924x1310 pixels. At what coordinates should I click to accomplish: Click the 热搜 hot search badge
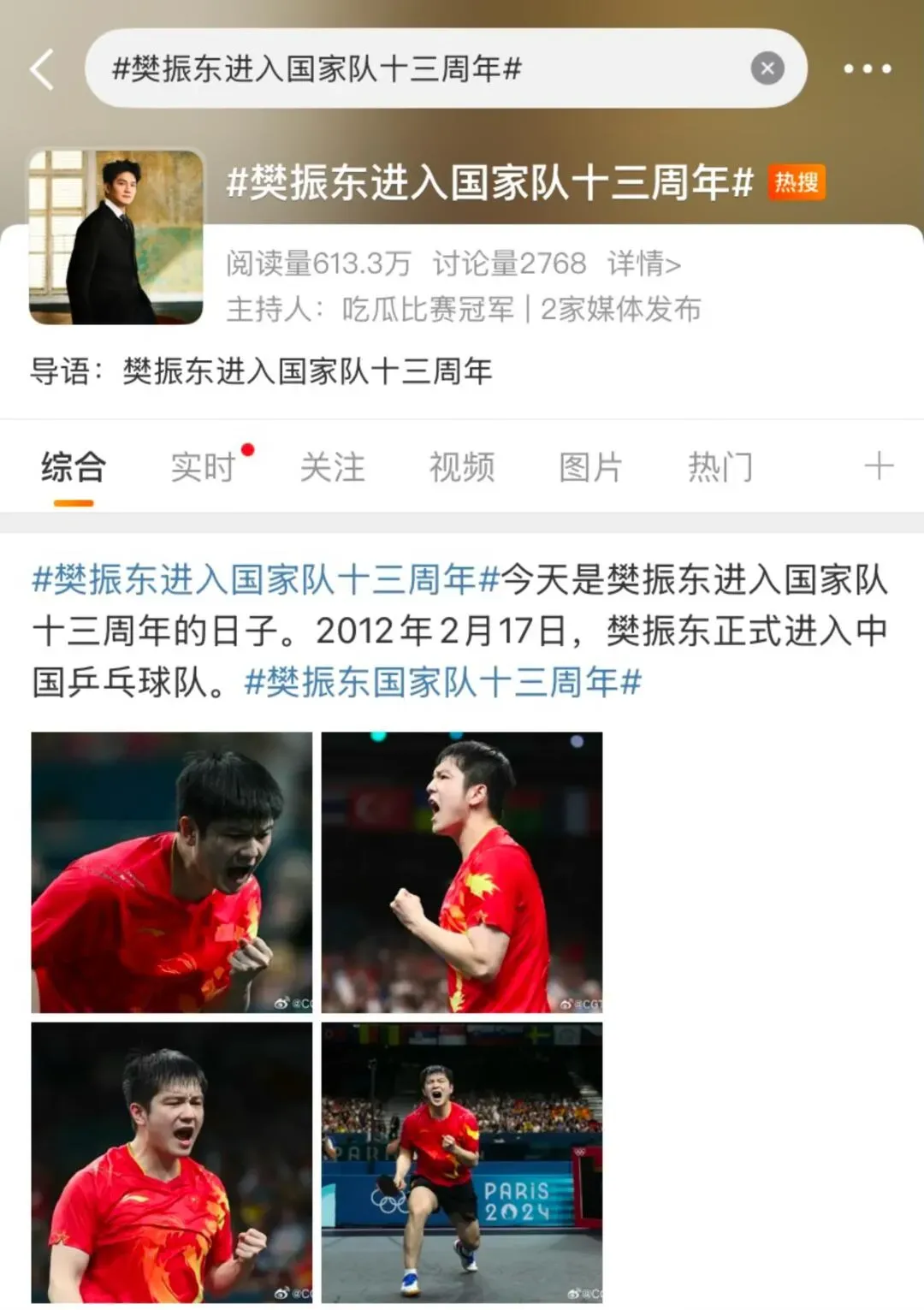pyautogui.click(x=796, y=181)
